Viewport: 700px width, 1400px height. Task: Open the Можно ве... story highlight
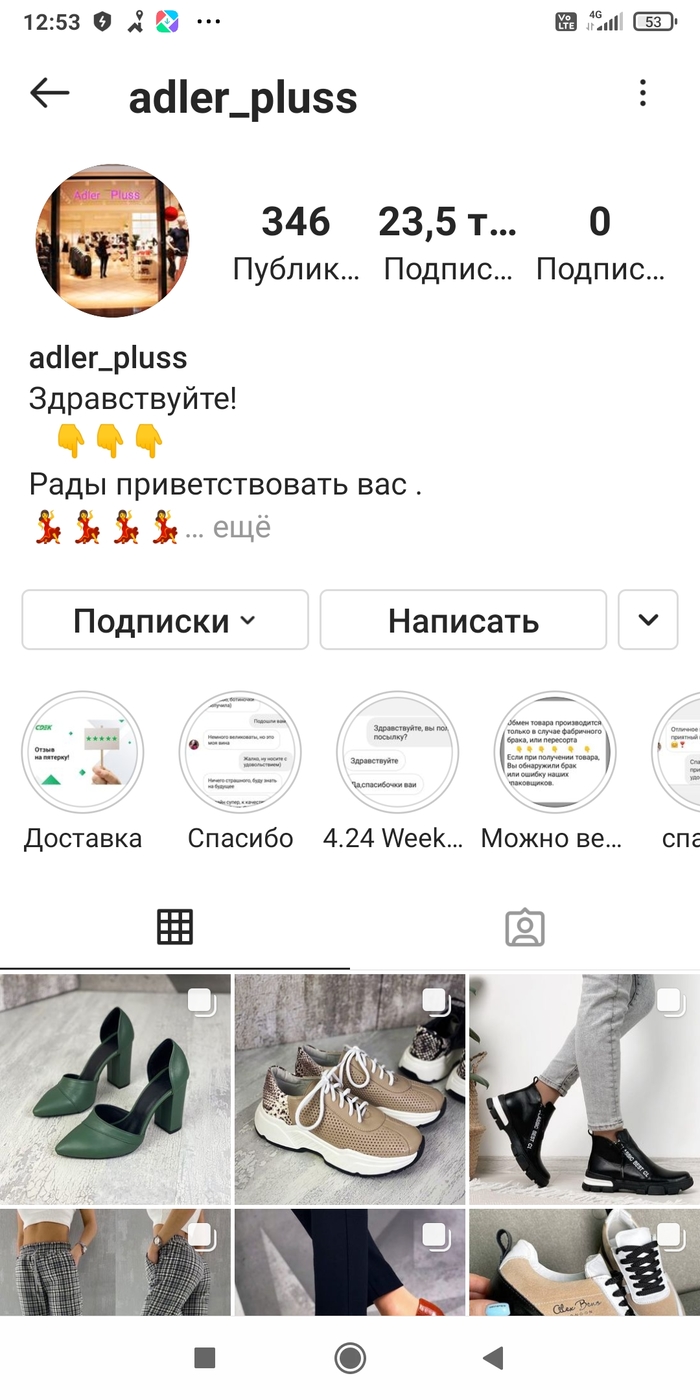[x=555, y=752]
